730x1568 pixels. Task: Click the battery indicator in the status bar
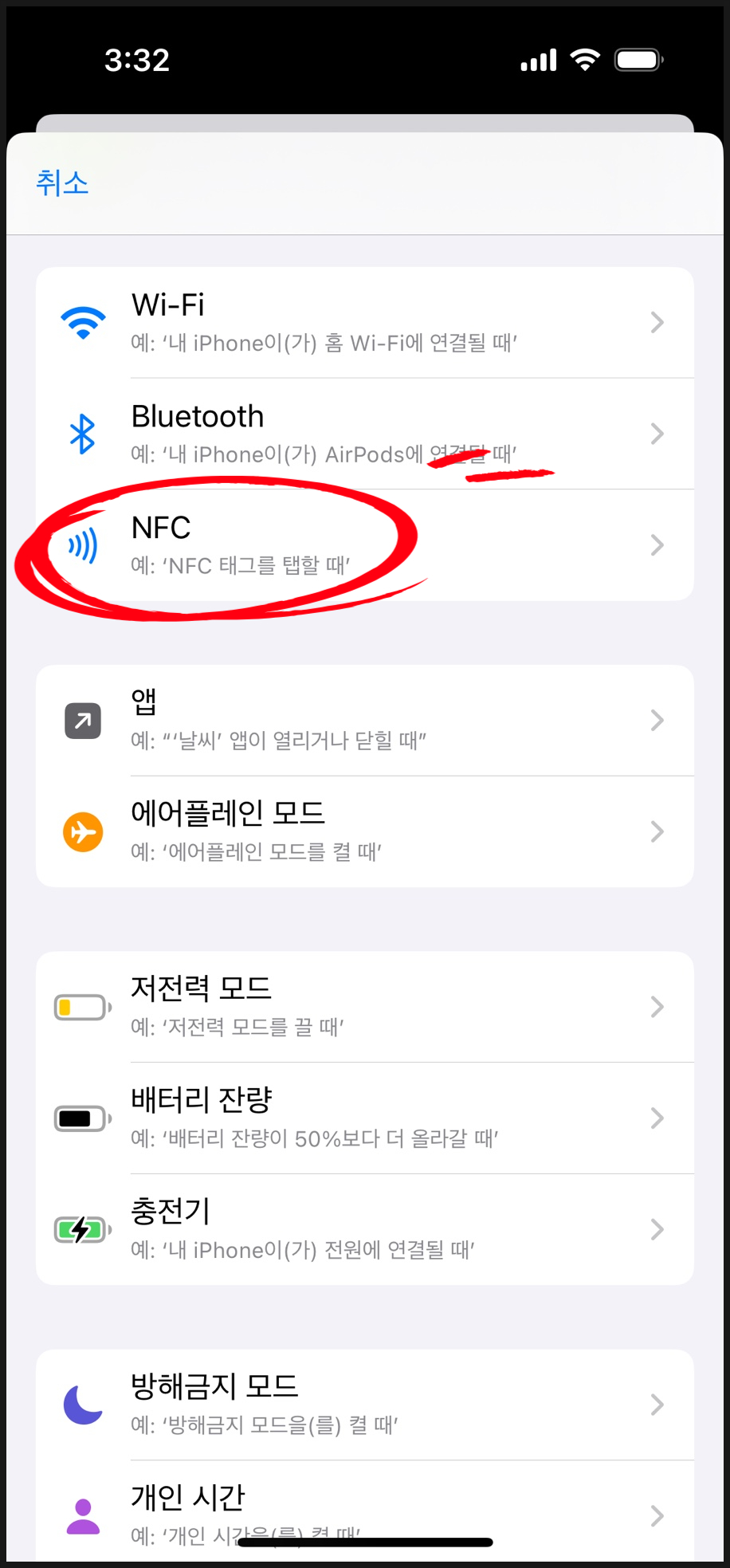(x=638, y=59)
